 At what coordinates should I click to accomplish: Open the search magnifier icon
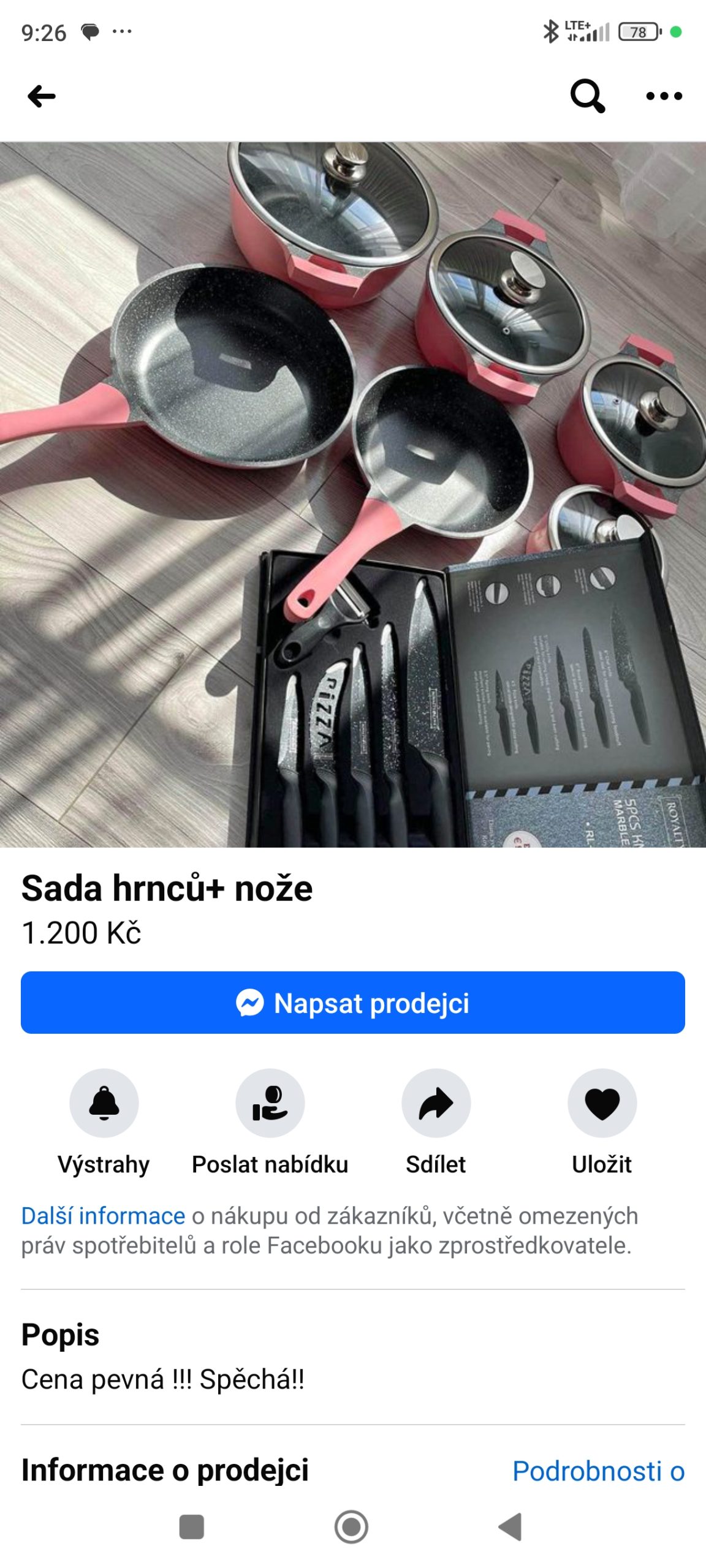pyautogui.click(x=587, y=96)
